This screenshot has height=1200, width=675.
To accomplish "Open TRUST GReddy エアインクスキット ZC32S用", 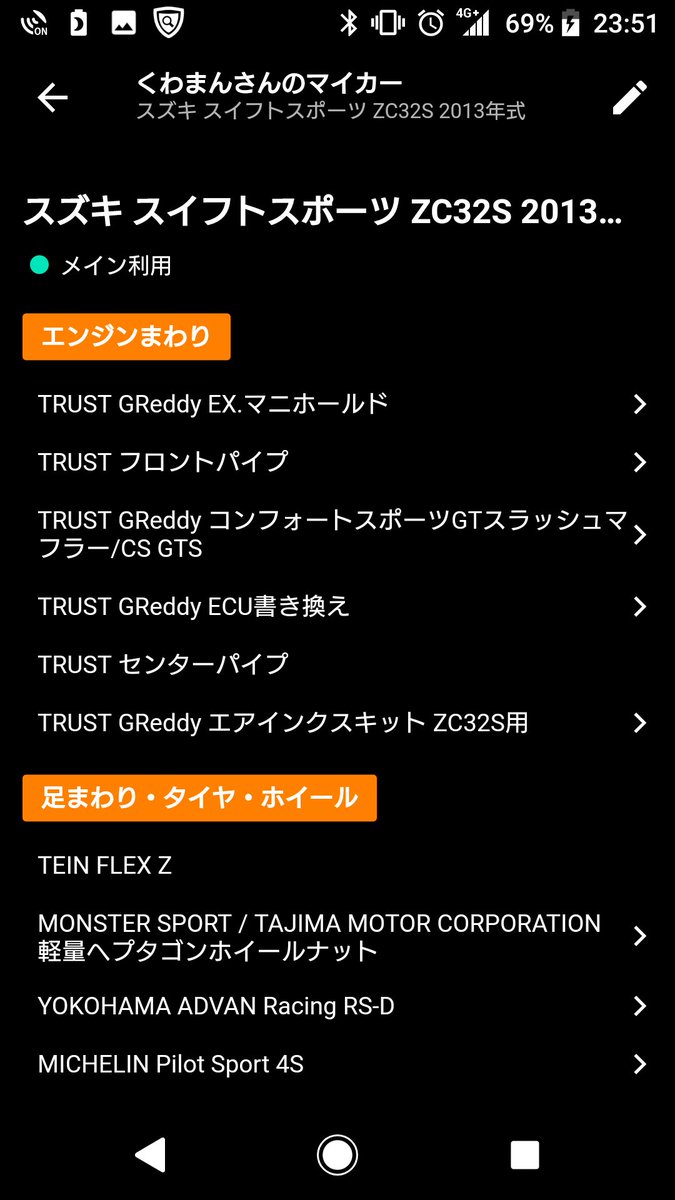I will pos(337,722).
